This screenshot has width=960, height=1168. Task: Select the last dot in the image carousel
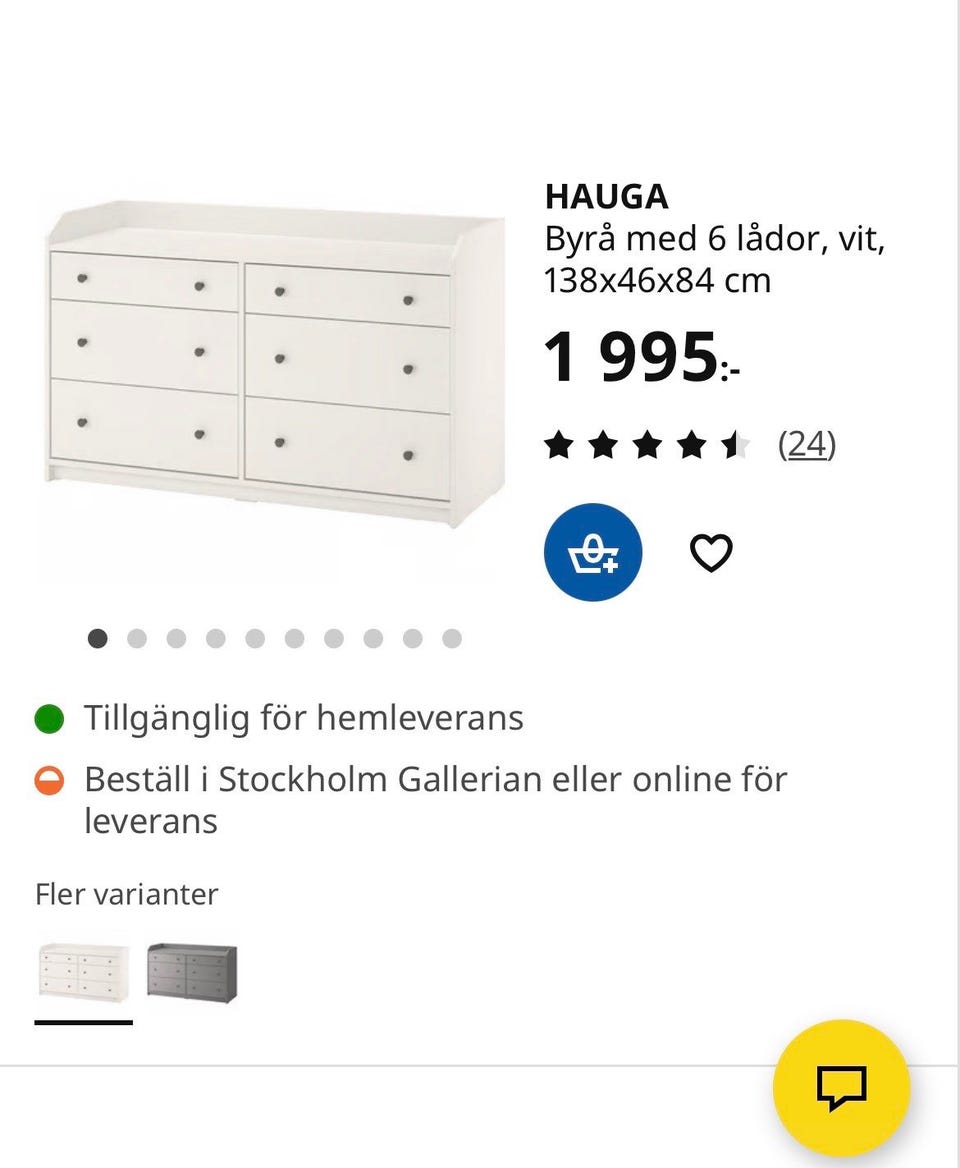point(452,637)
